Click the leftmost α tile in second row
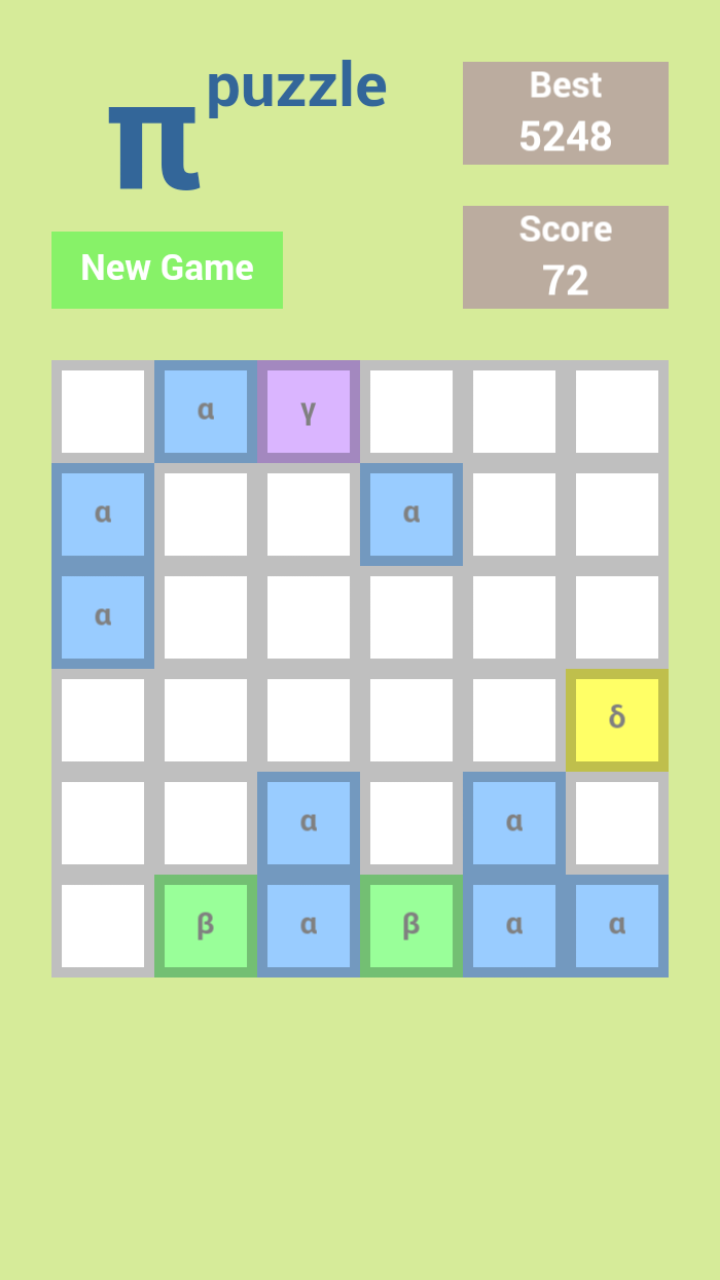 click(102, 513)
